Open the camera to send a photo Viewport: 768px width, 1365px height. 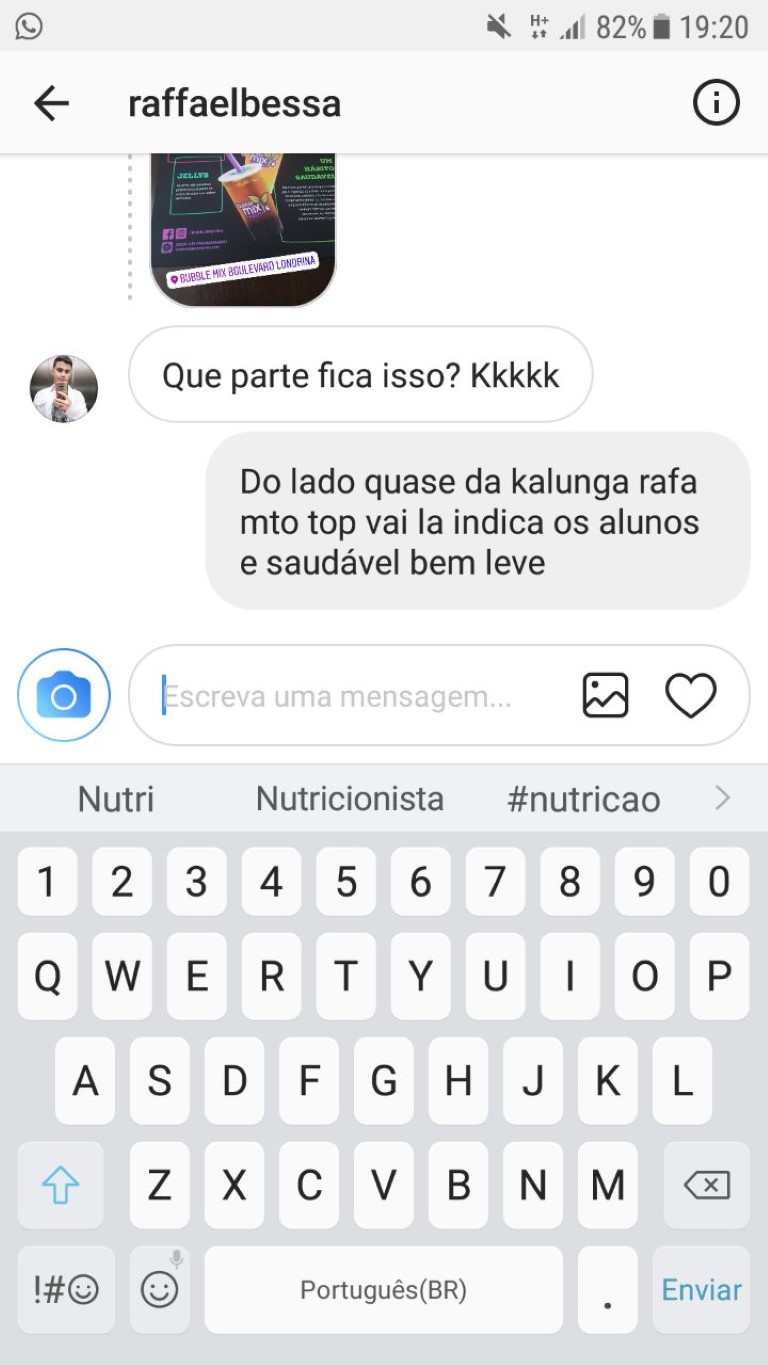(64, 695)
